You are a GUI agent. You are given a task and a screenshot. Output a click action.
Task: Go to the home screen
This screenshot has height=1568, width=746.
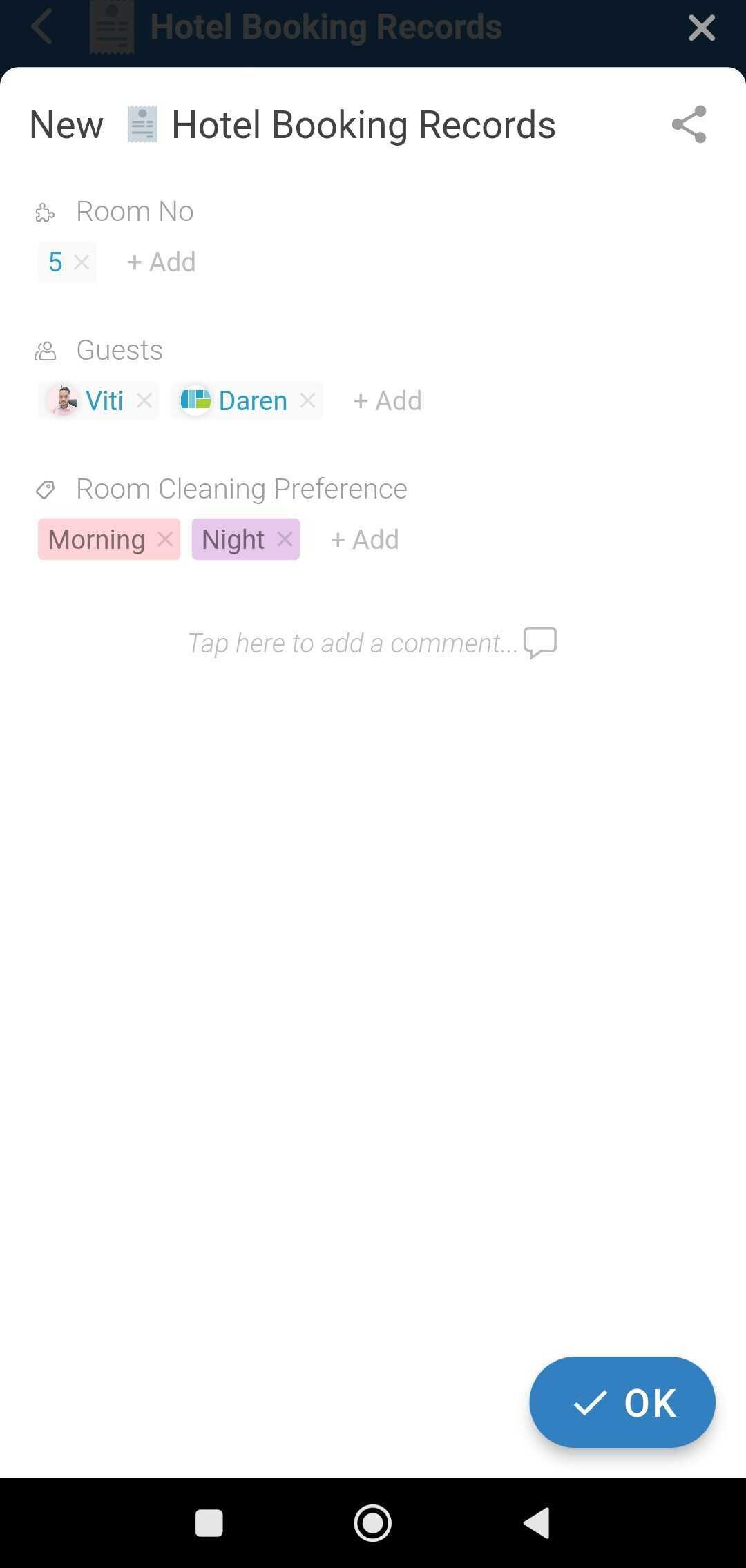373,1522
